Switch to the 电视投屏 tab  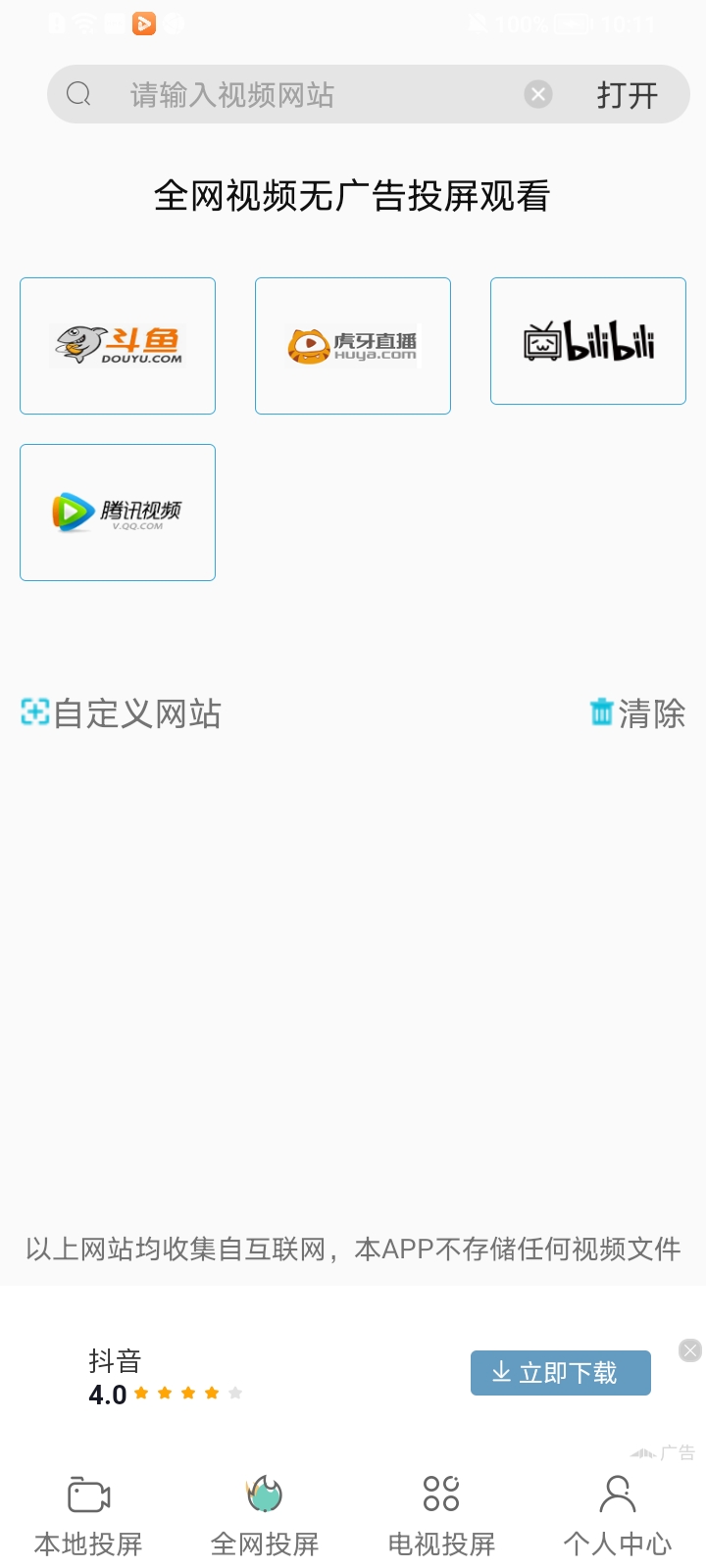(x=441, y=1515)
